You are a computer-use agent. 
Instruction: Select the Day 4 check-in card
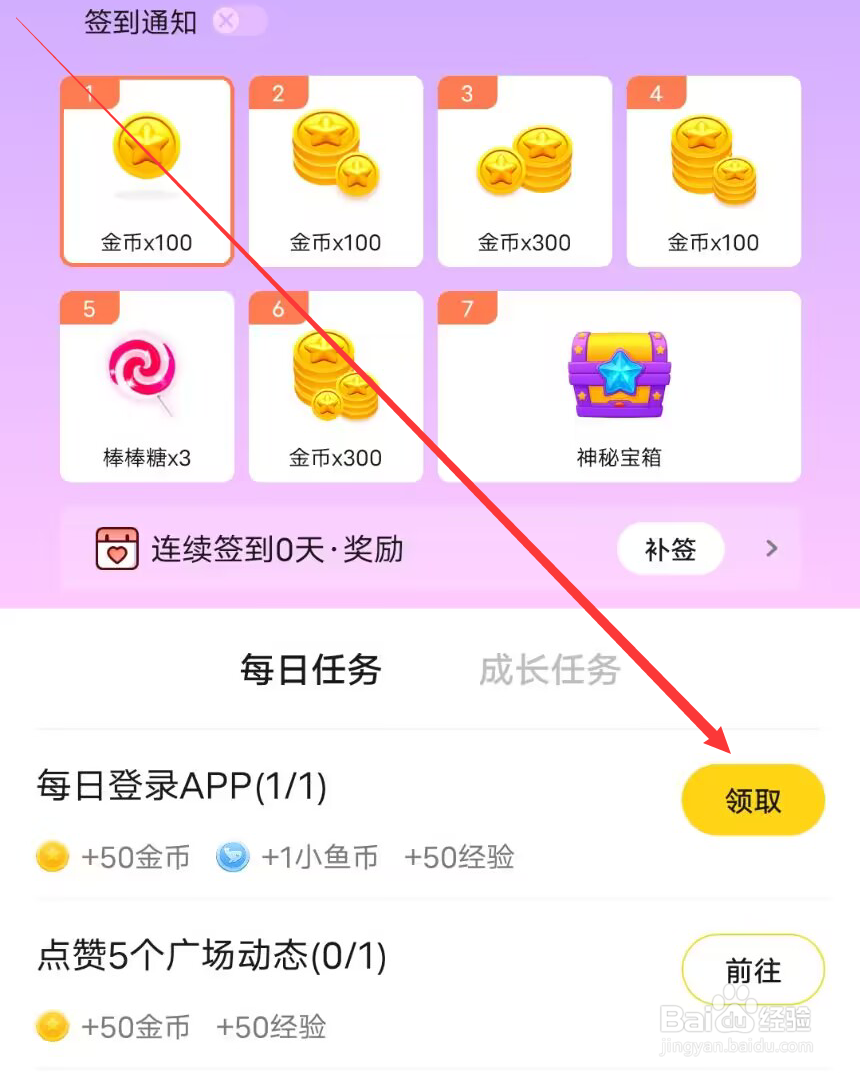(x=713, y=170)
